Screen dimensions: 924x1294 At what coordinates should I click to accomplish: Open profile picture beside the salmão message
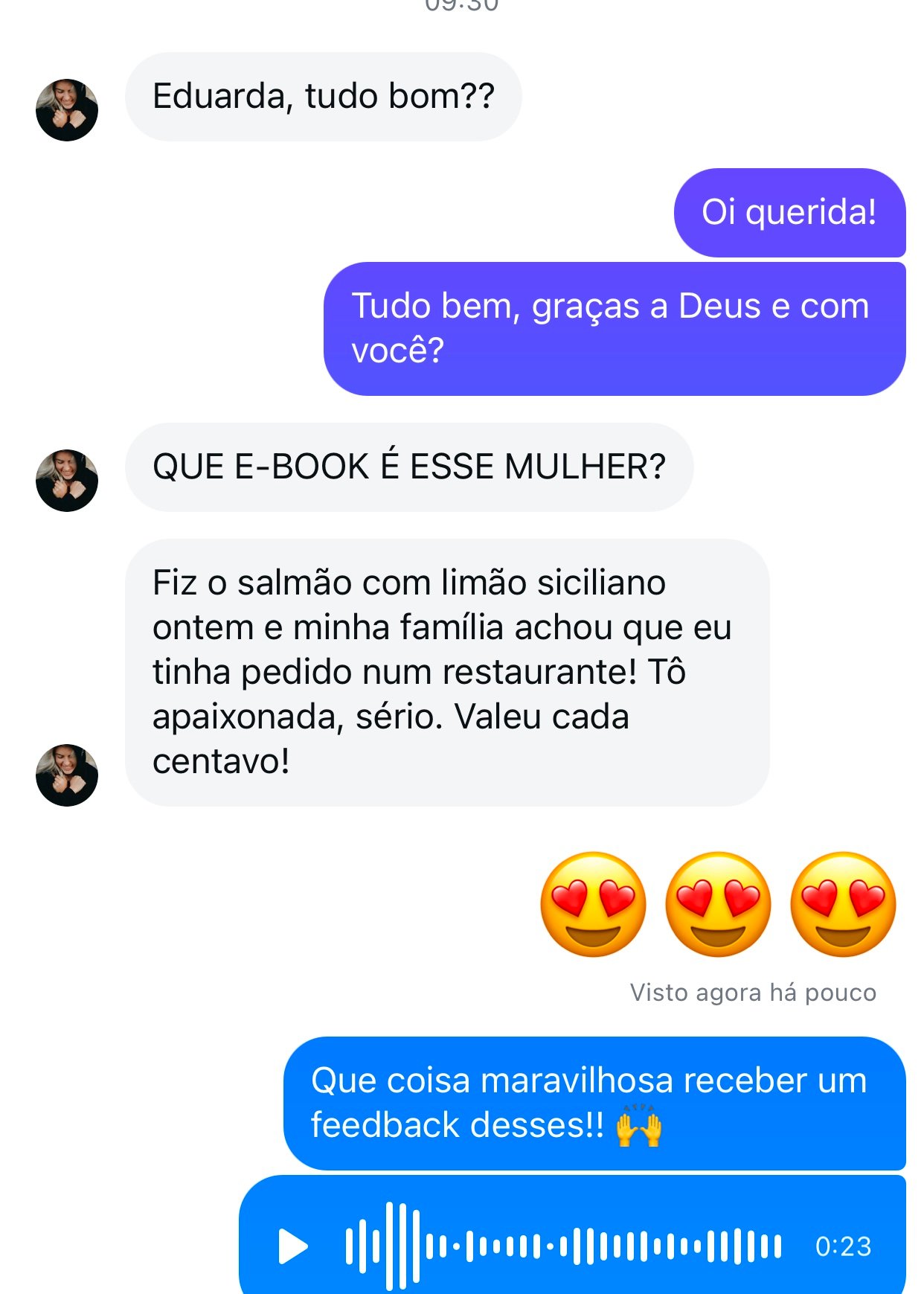tap(67, 775)
